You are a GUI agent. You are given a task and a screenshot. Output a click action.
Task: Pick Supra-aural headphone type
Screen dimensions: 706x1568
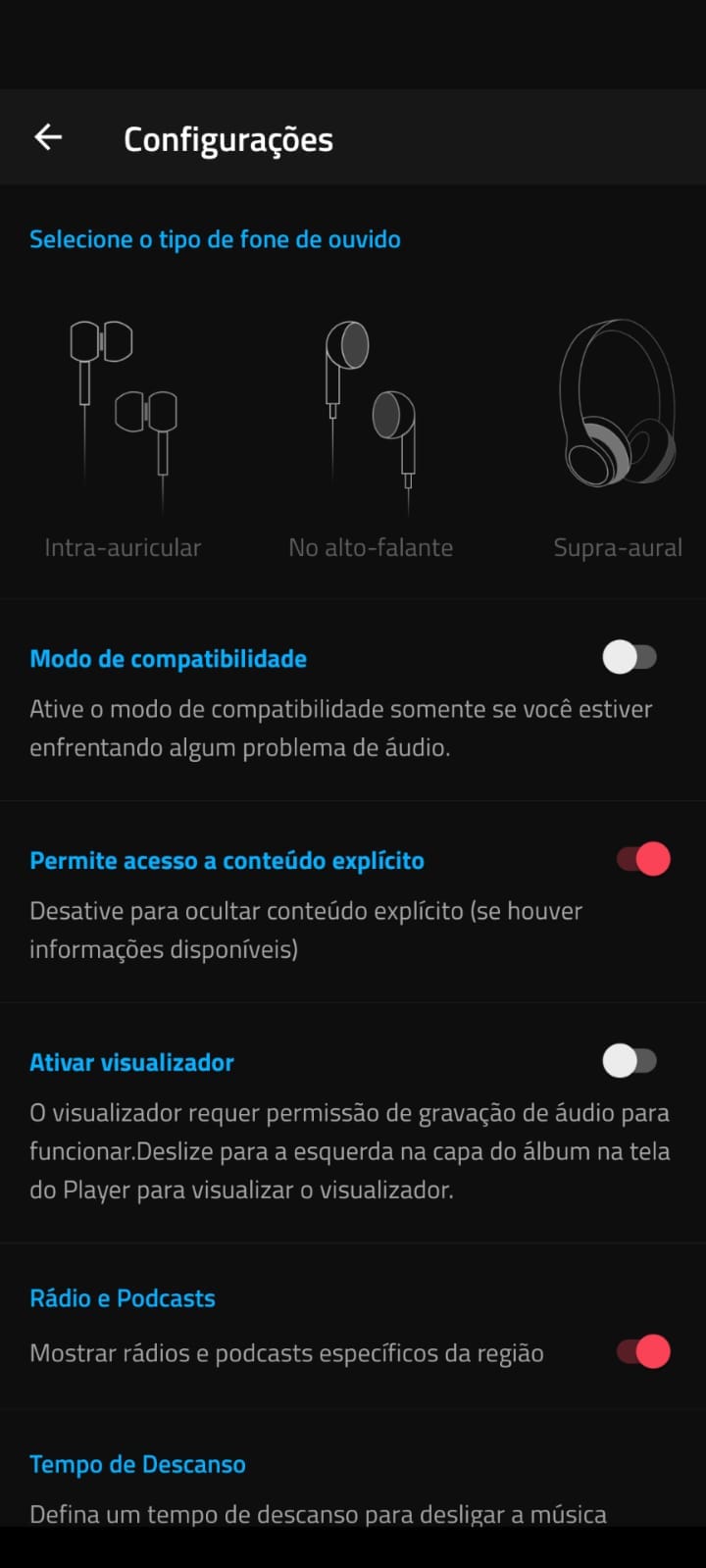(617, 422)
